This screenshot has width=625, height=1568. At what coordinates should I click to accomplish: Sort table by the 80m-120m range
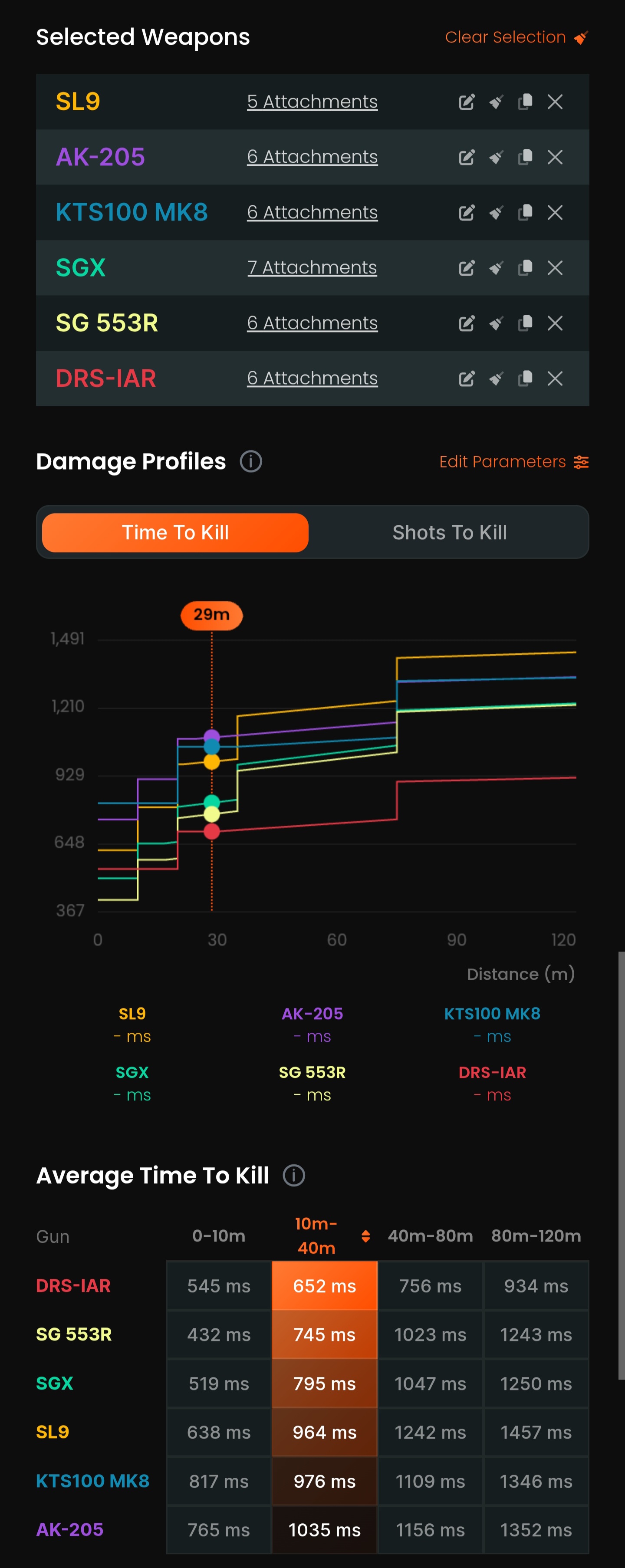pyautogui.click(x=536, y=1235)
